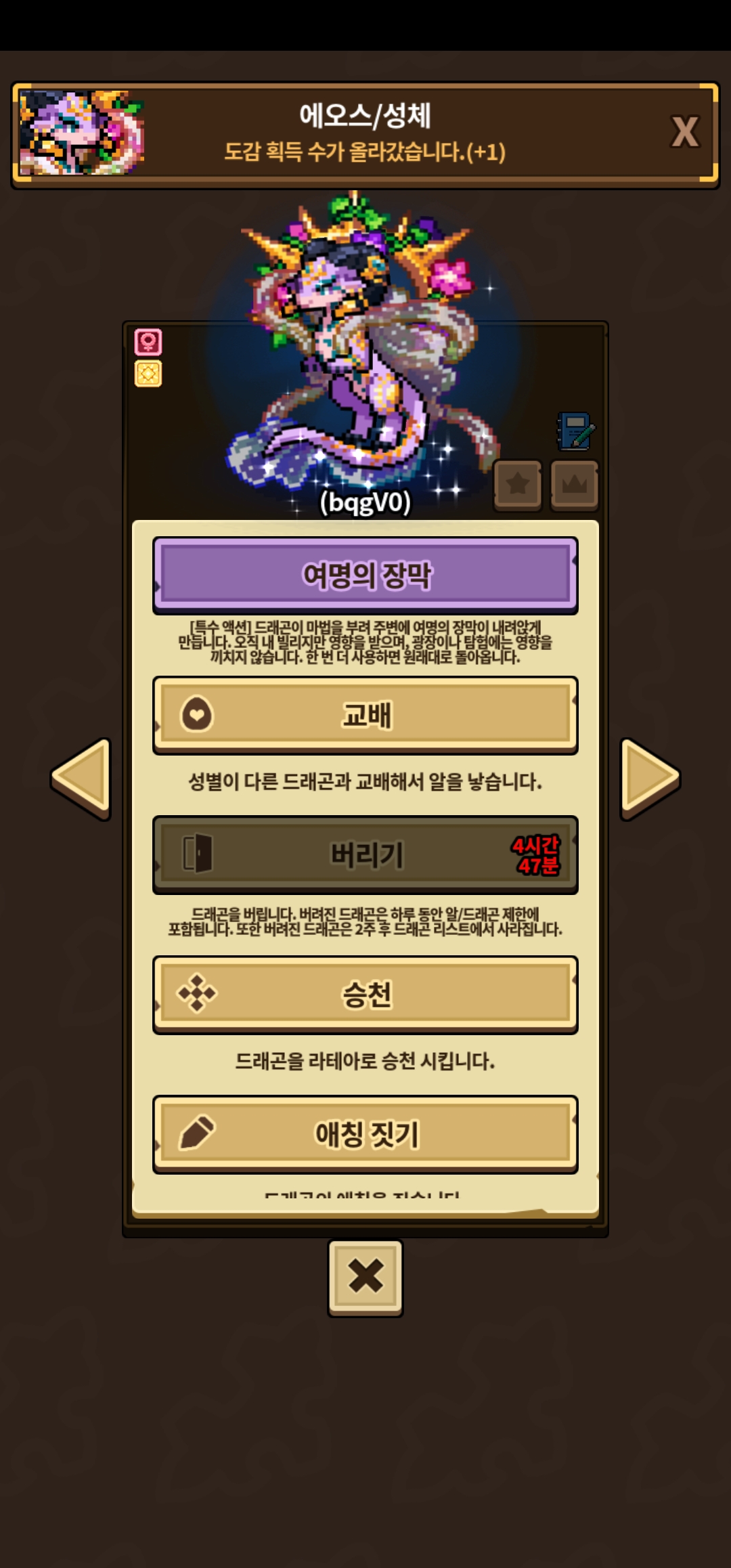Viewport: 731px width, 1568px height.
Task: Activate the 여명의 장막 special action
Action: [x=365, y=575]
